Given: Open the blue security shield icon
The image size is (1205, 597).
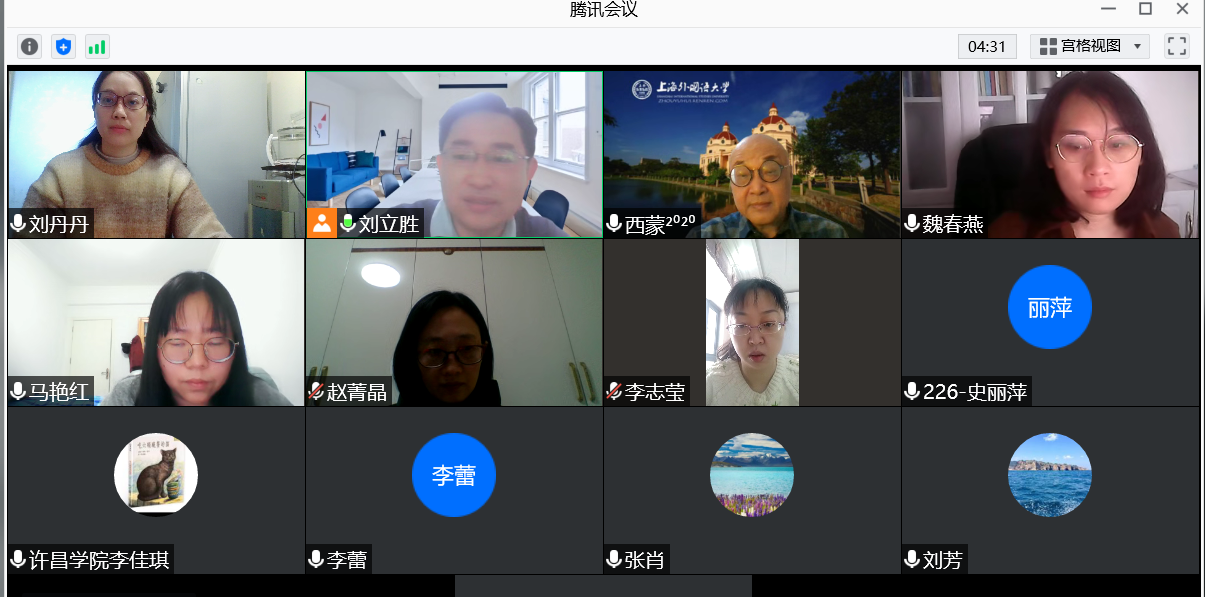Looking at the screenshot, I should [63, 46].
